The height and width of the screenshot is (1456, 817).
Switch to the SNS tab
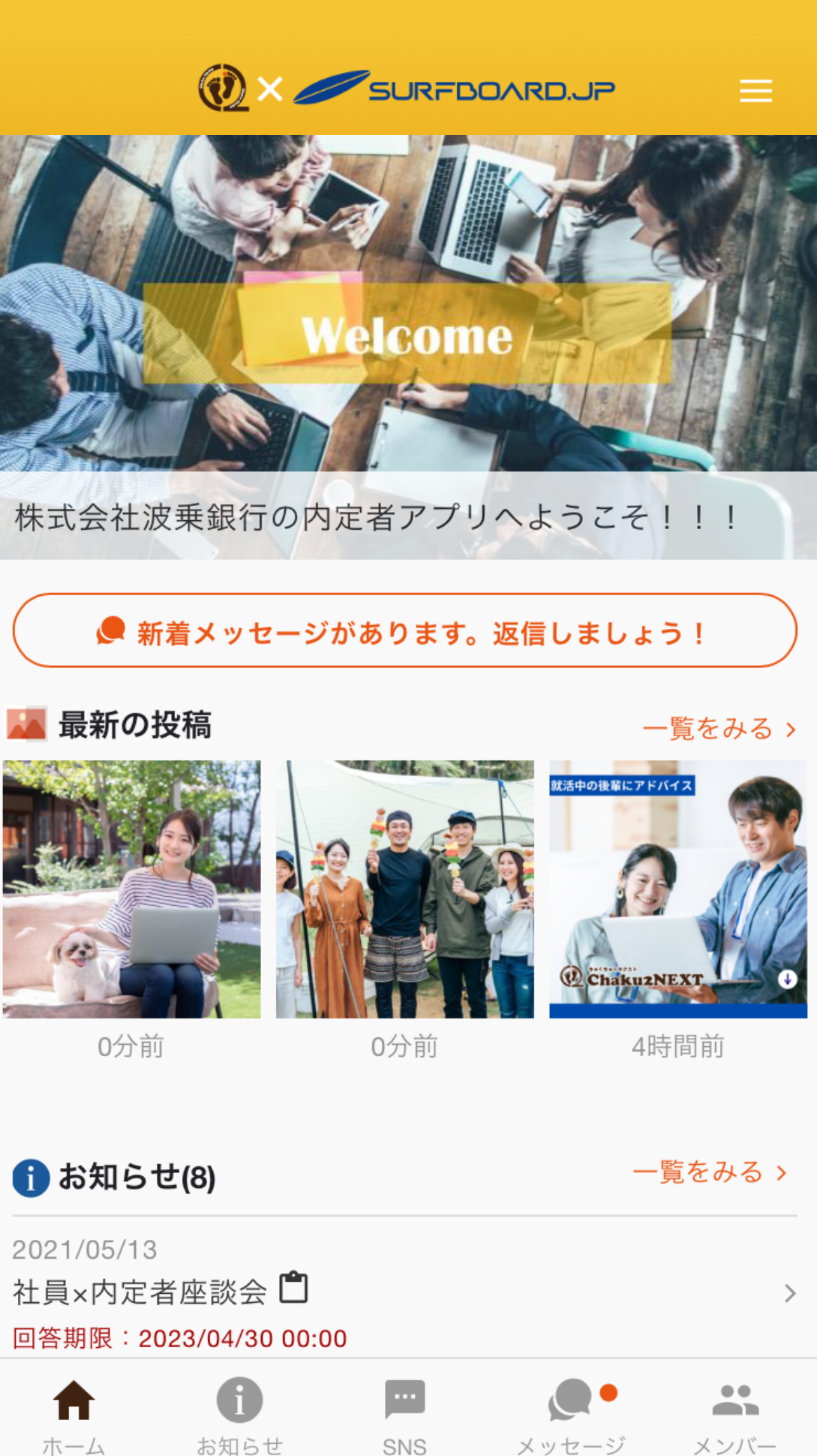405,1414
